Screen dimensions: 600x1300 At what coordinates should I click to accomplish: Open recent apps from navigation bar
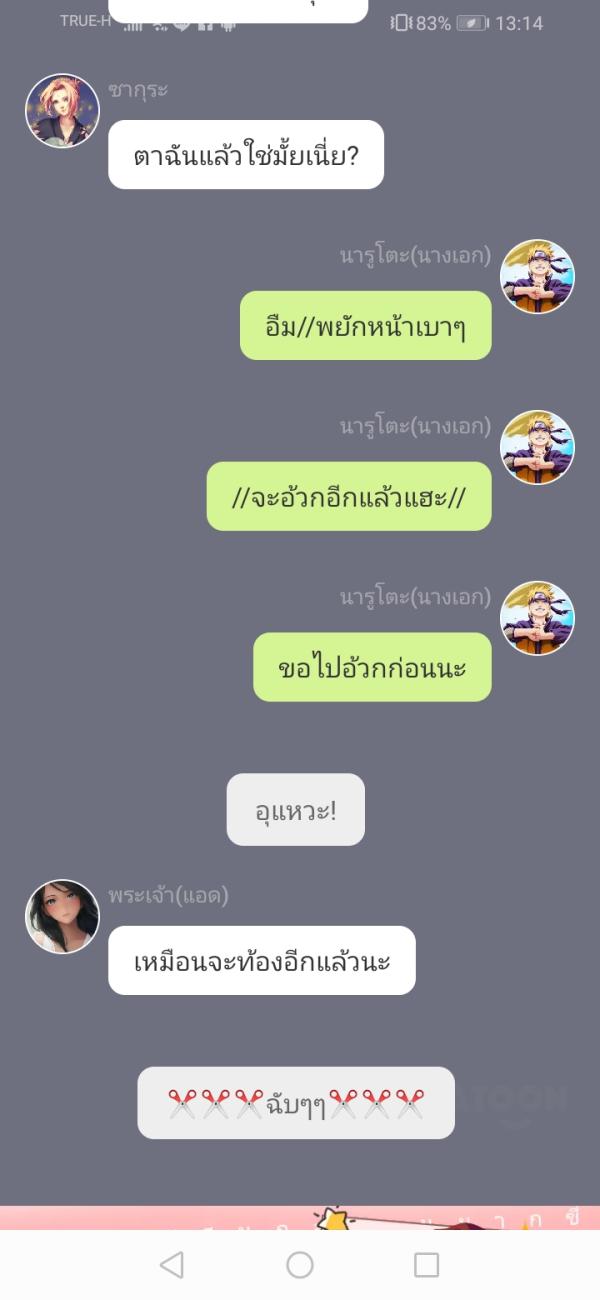427,1265
